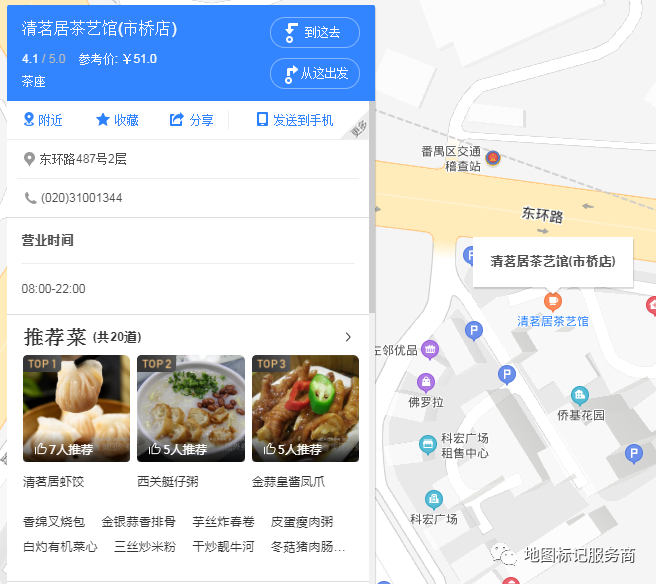This screenshot has height=584, width=656.
Task: Select 发送到手机 to send to phone
Action: (x=295, y=120)
